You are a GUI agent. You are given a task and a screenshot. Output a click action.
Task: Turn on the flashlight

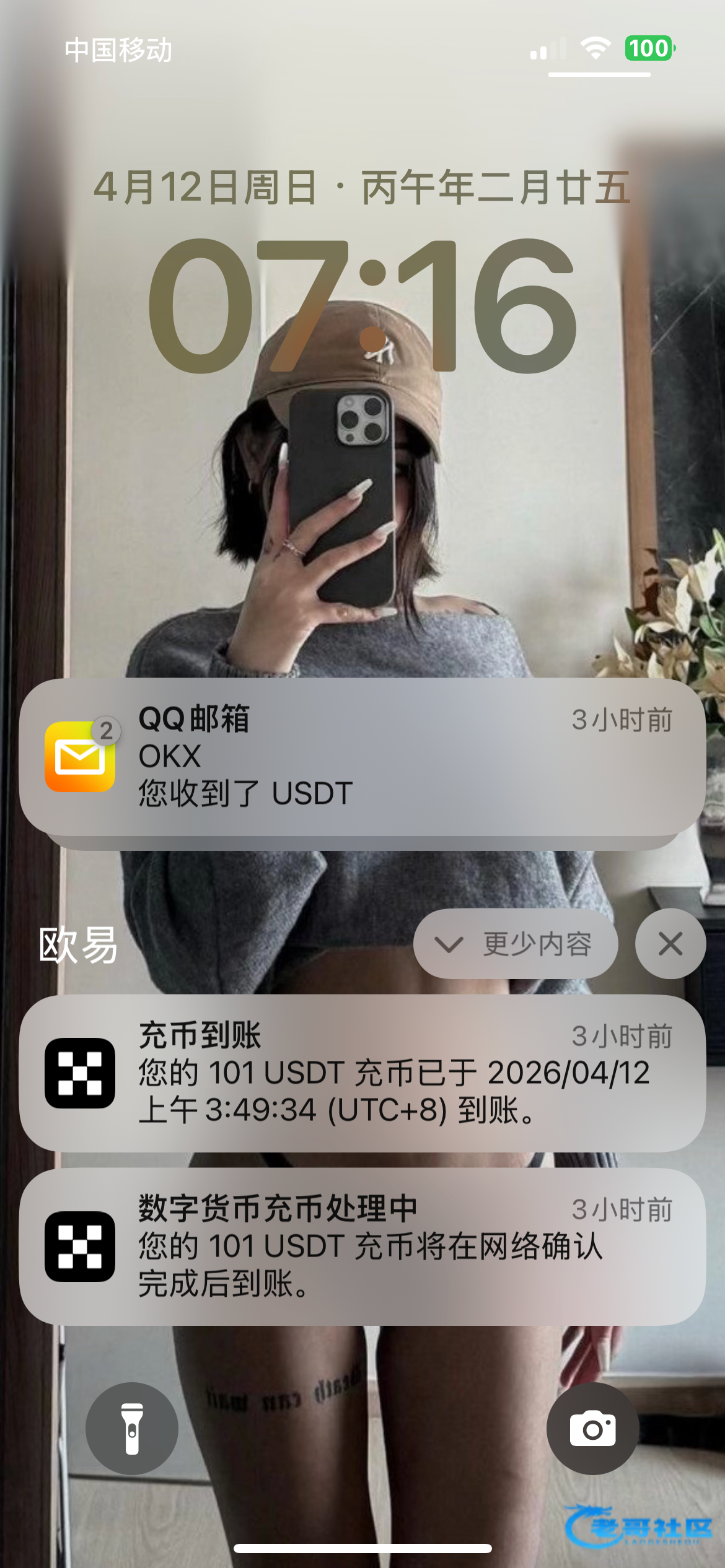[x=132, y=1429]
